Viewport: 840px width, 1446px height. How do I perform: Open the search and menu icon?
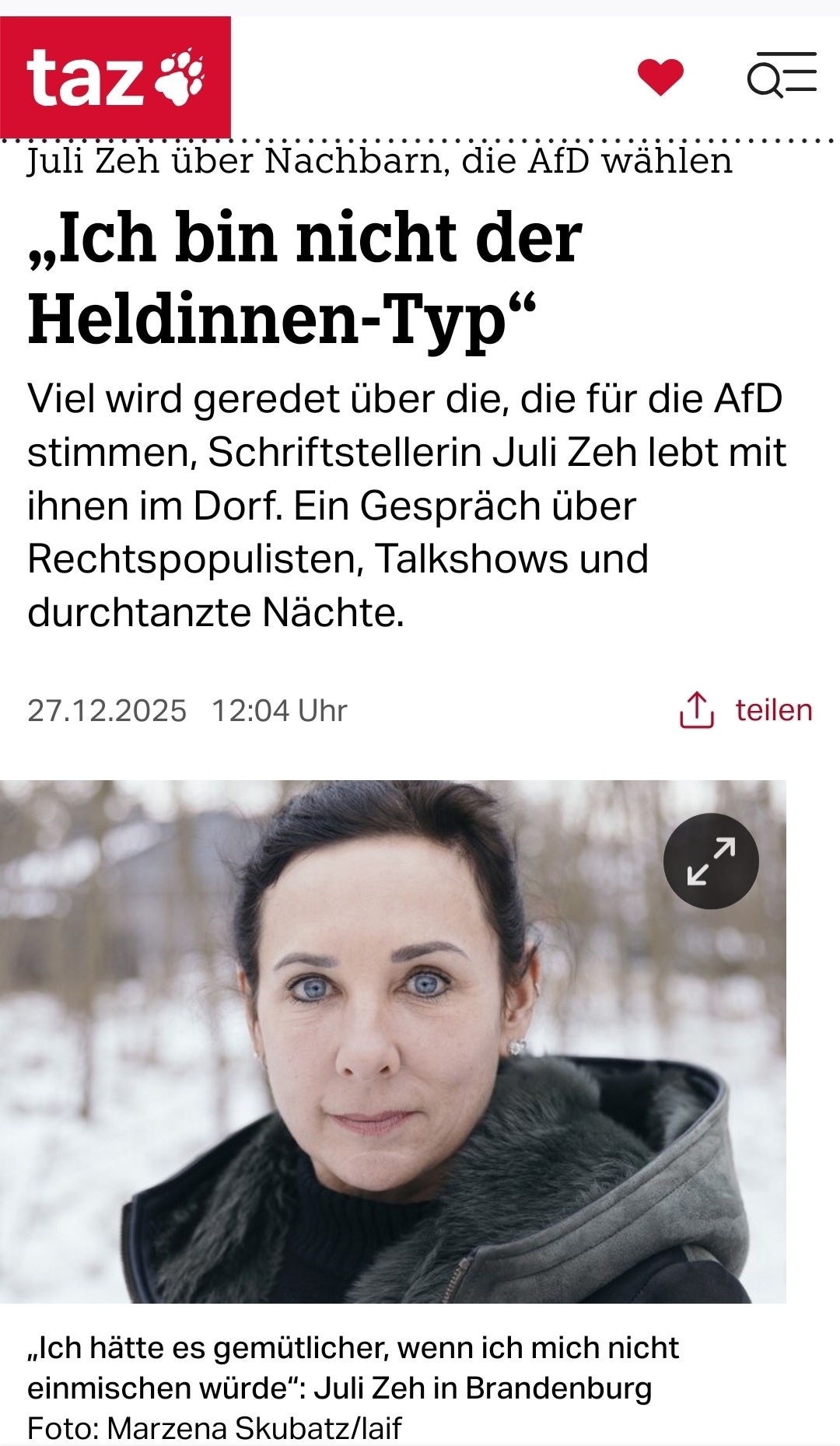782,75
